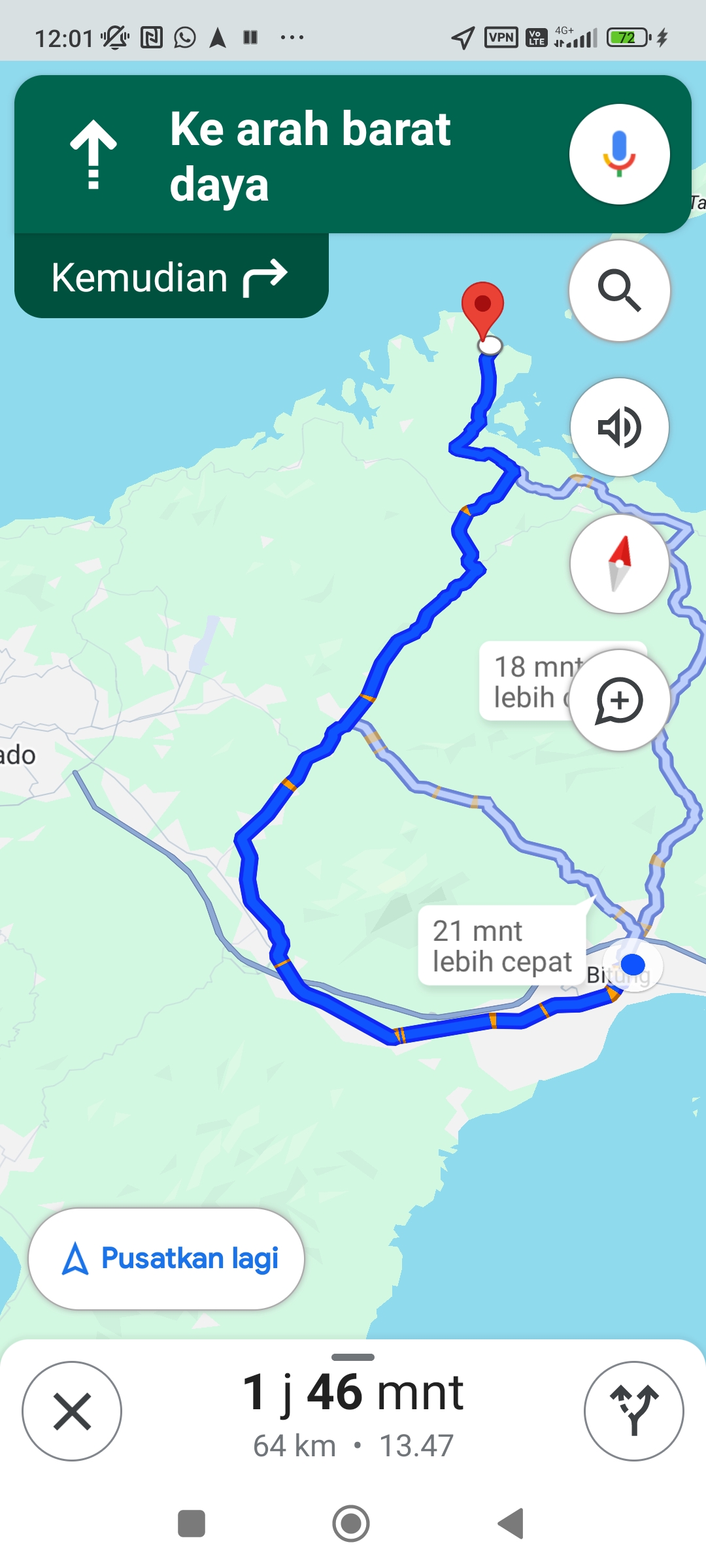Go back using the system back button
Viewport: 706px width, 1568px height.
511,1524
